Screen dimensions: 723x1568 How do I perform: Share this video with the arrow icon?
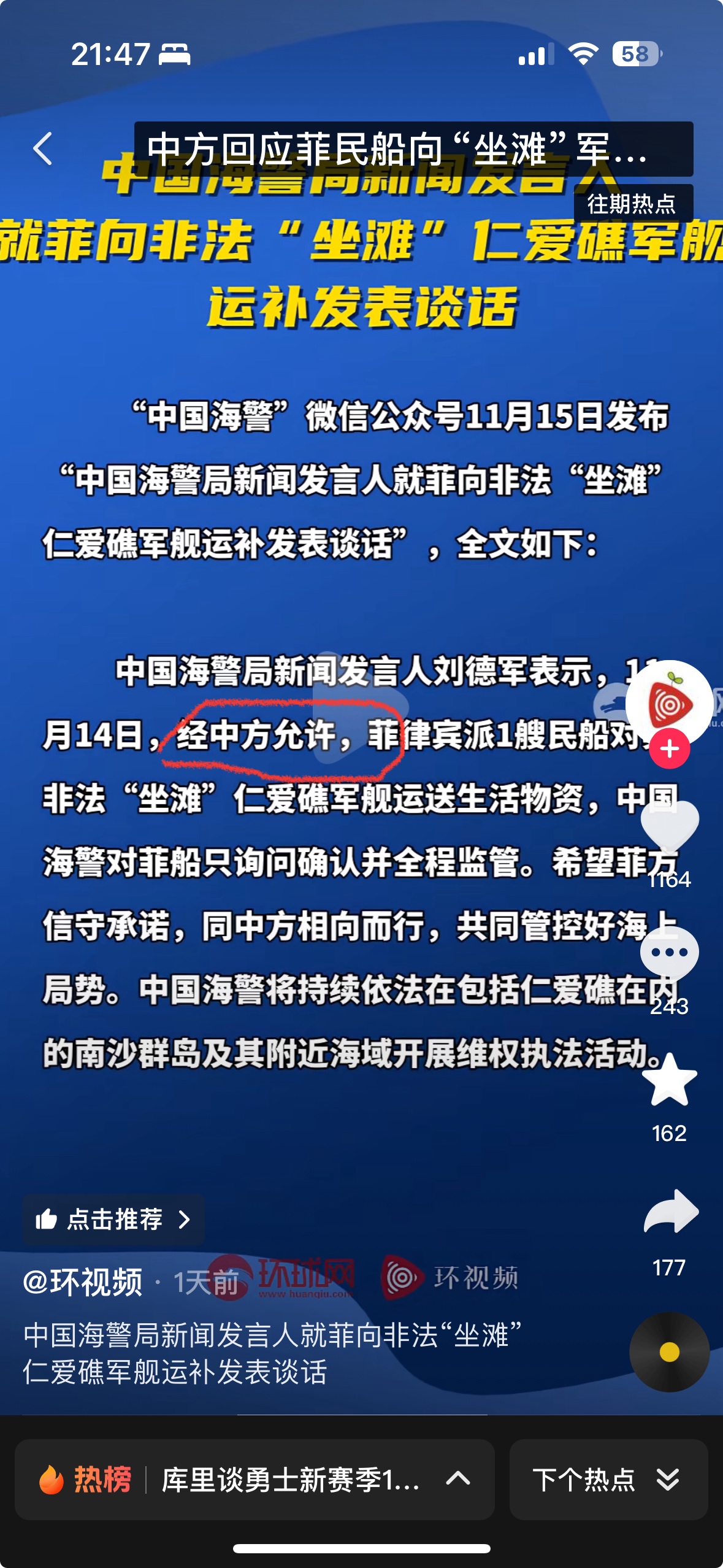point(671,1212)
